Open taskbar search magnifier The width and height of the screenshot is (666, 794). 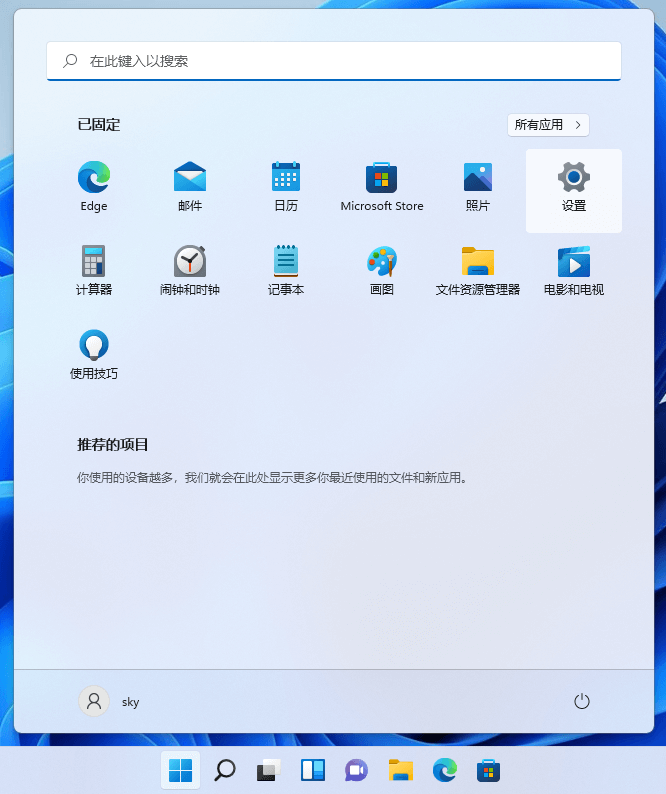(225, 770)
